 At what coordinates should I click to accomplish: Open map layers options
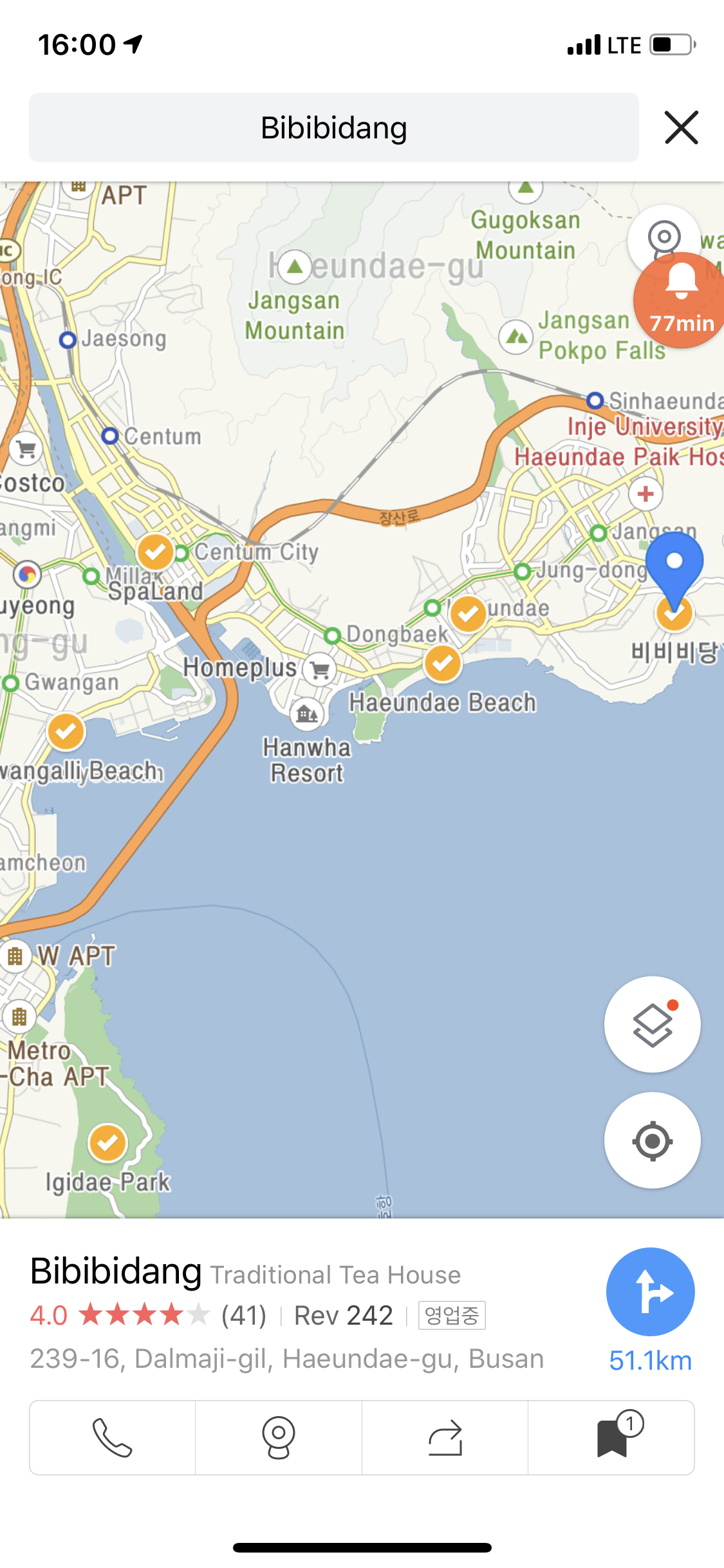pos(652,1024)
